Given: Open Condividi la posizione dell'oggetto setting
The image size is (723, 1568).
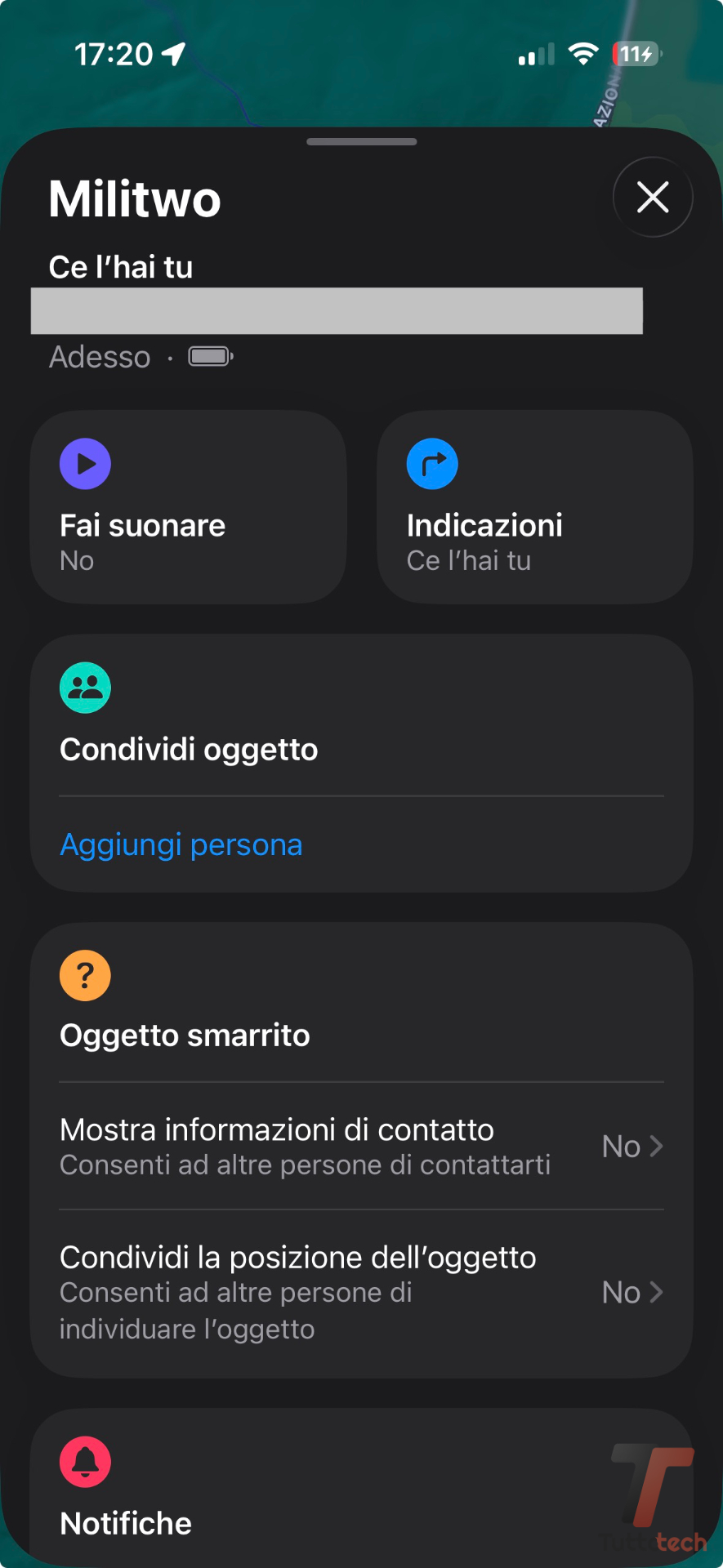Looking at the screenshot, I should [x=361, y=1292].
